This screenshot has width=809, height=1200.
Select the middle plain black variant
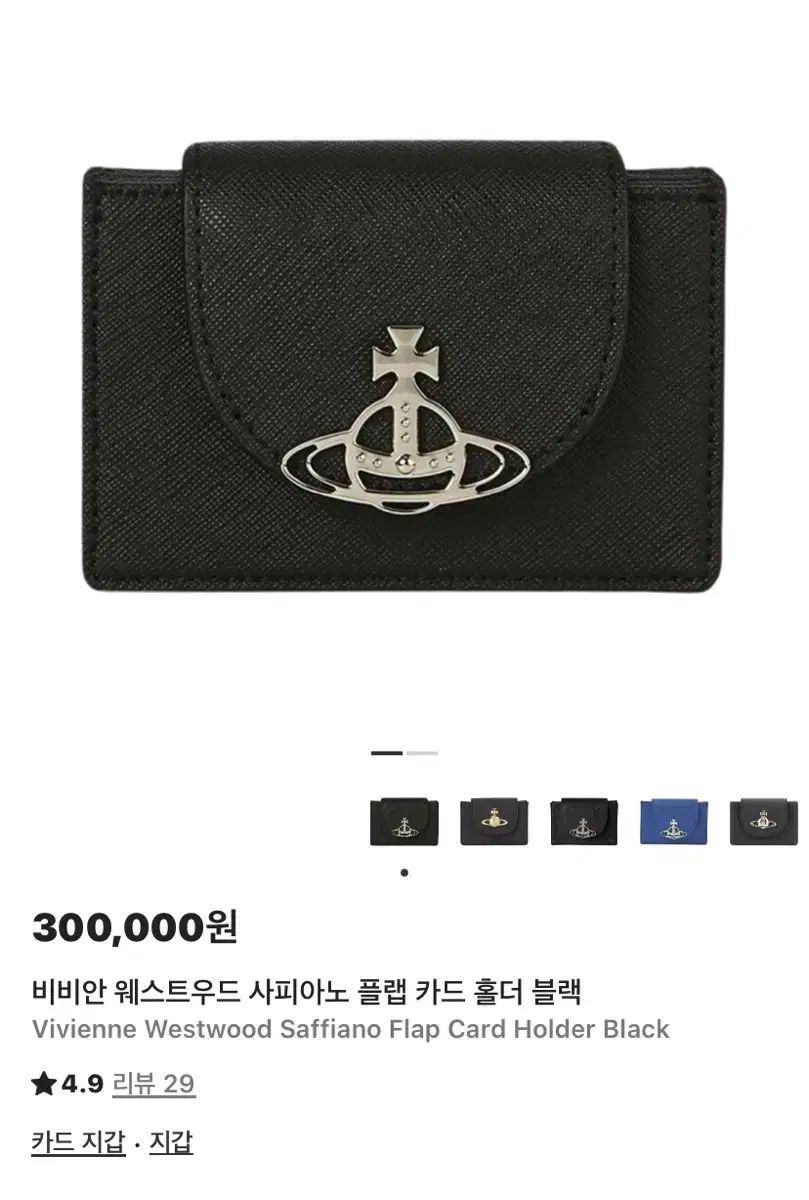coord(582,820)
